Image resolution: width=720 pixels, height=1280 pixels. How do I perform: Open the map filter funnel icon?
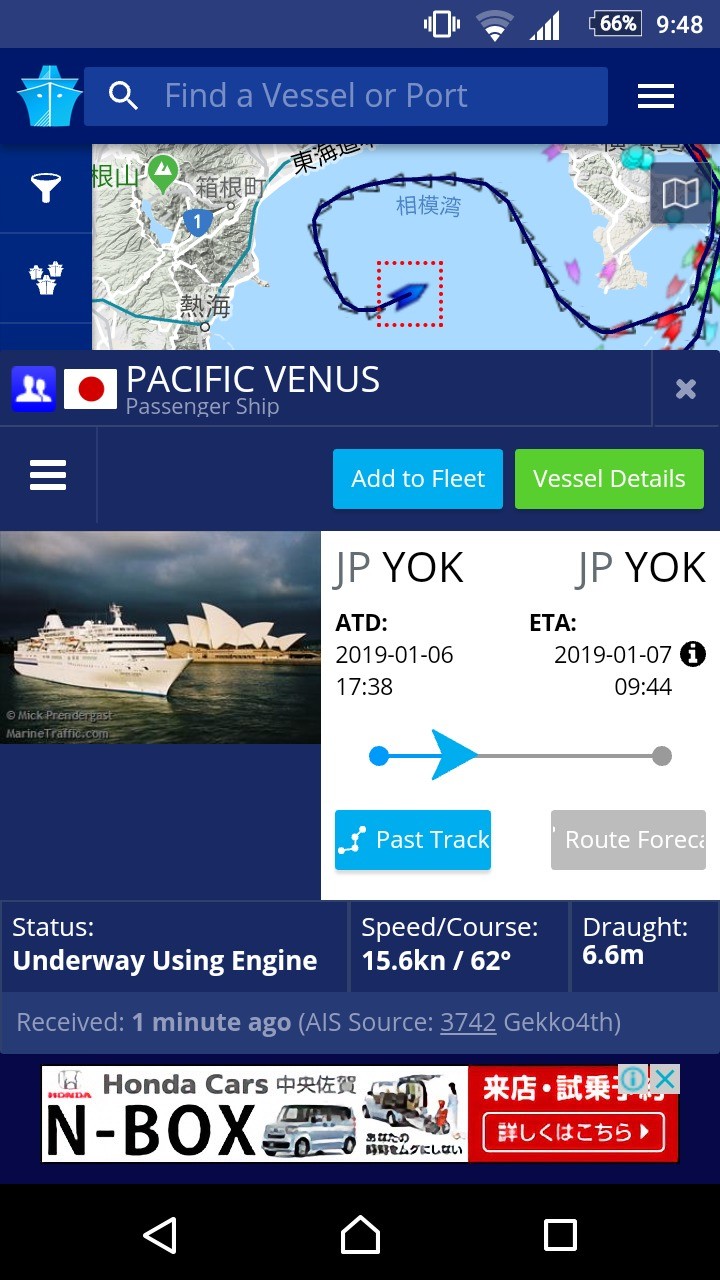click(x=46, y=188)
